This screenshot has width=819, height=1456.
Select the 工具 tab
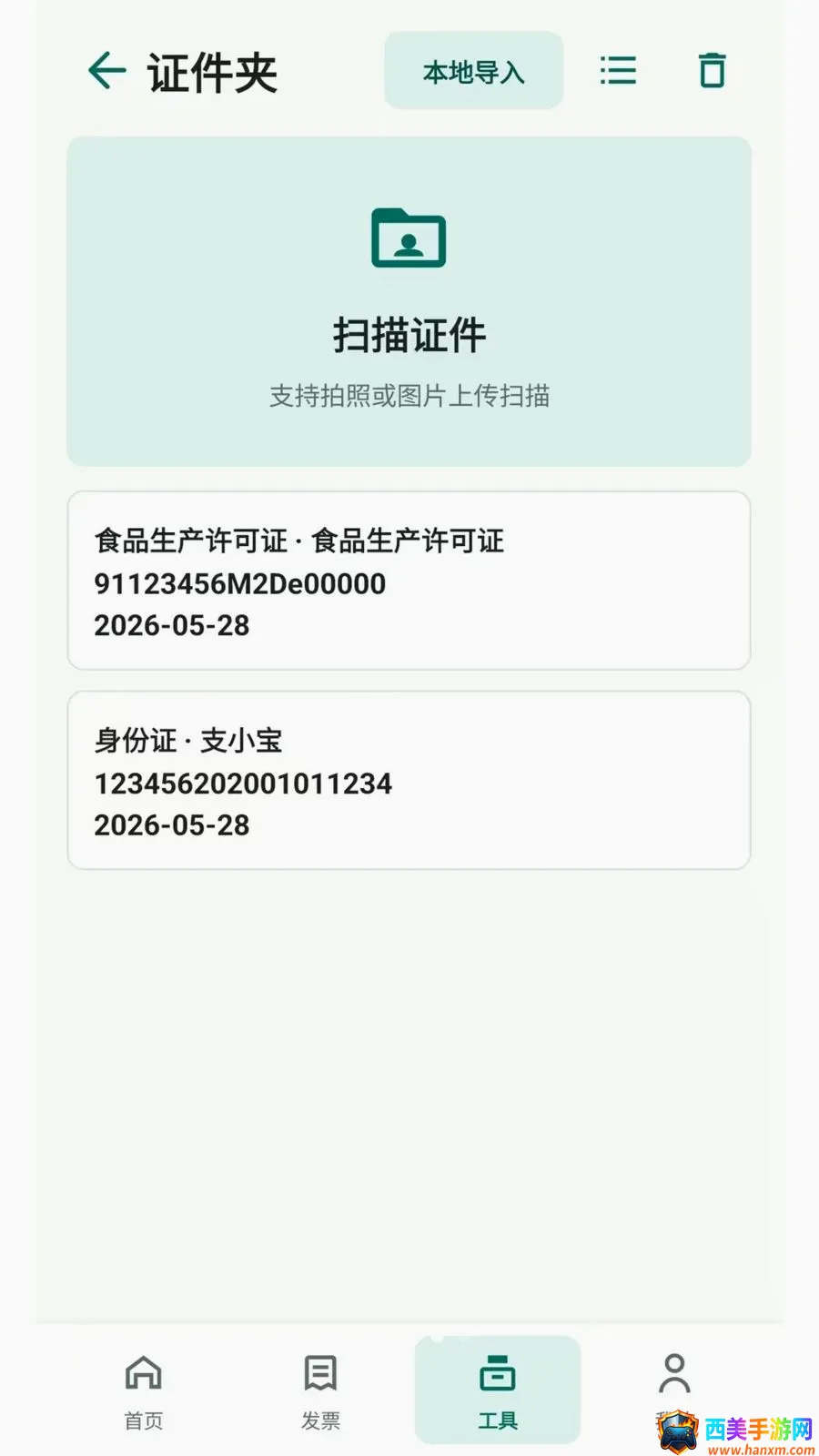coord(498,1391)
